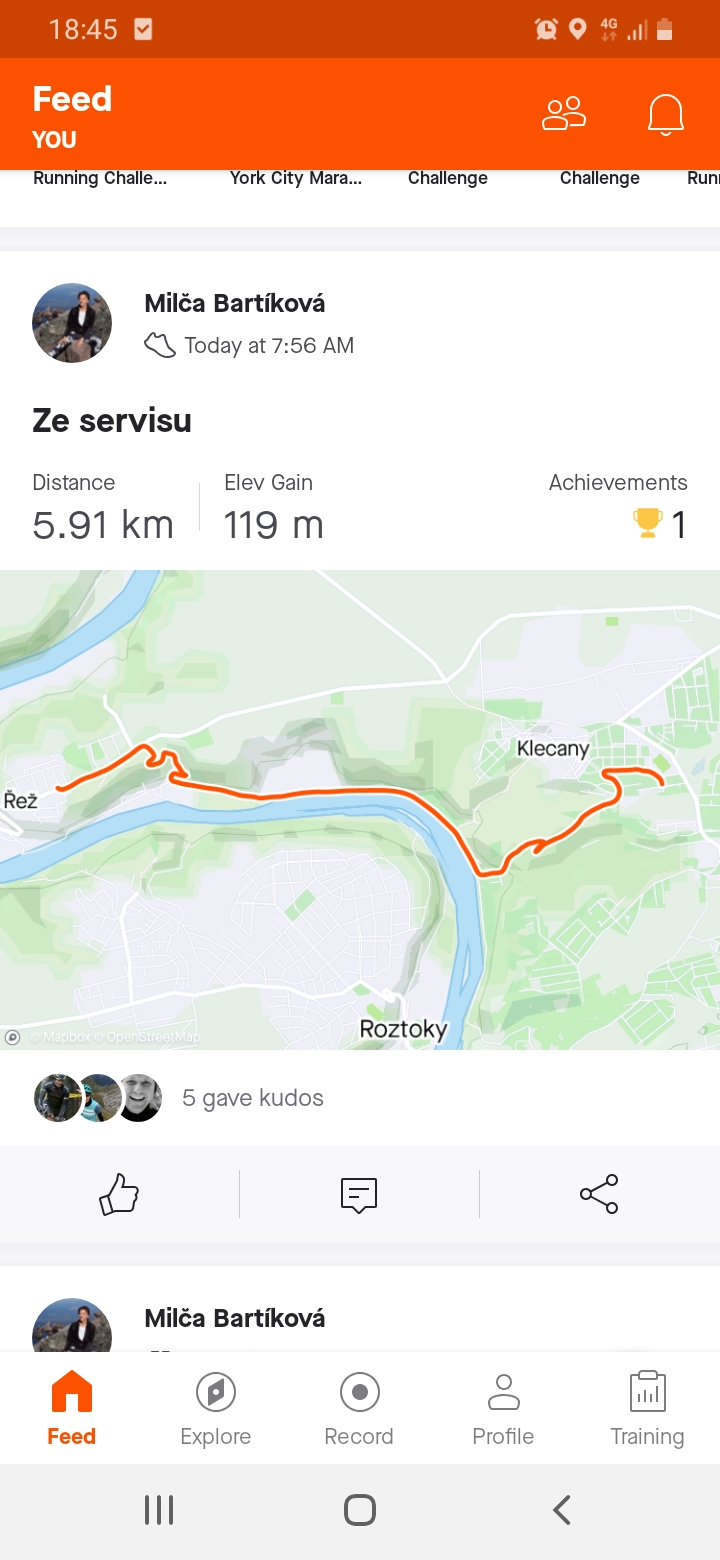720x1560 pixels.
Task: Comment on the Ze servisu activity
Action: pyautogui.click(x=359, y=1194)
